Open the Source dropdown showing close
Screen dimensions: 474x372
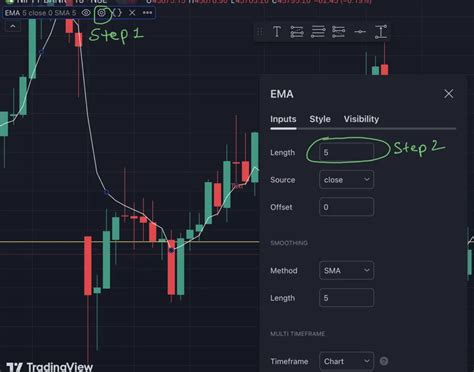click(346, 180)
